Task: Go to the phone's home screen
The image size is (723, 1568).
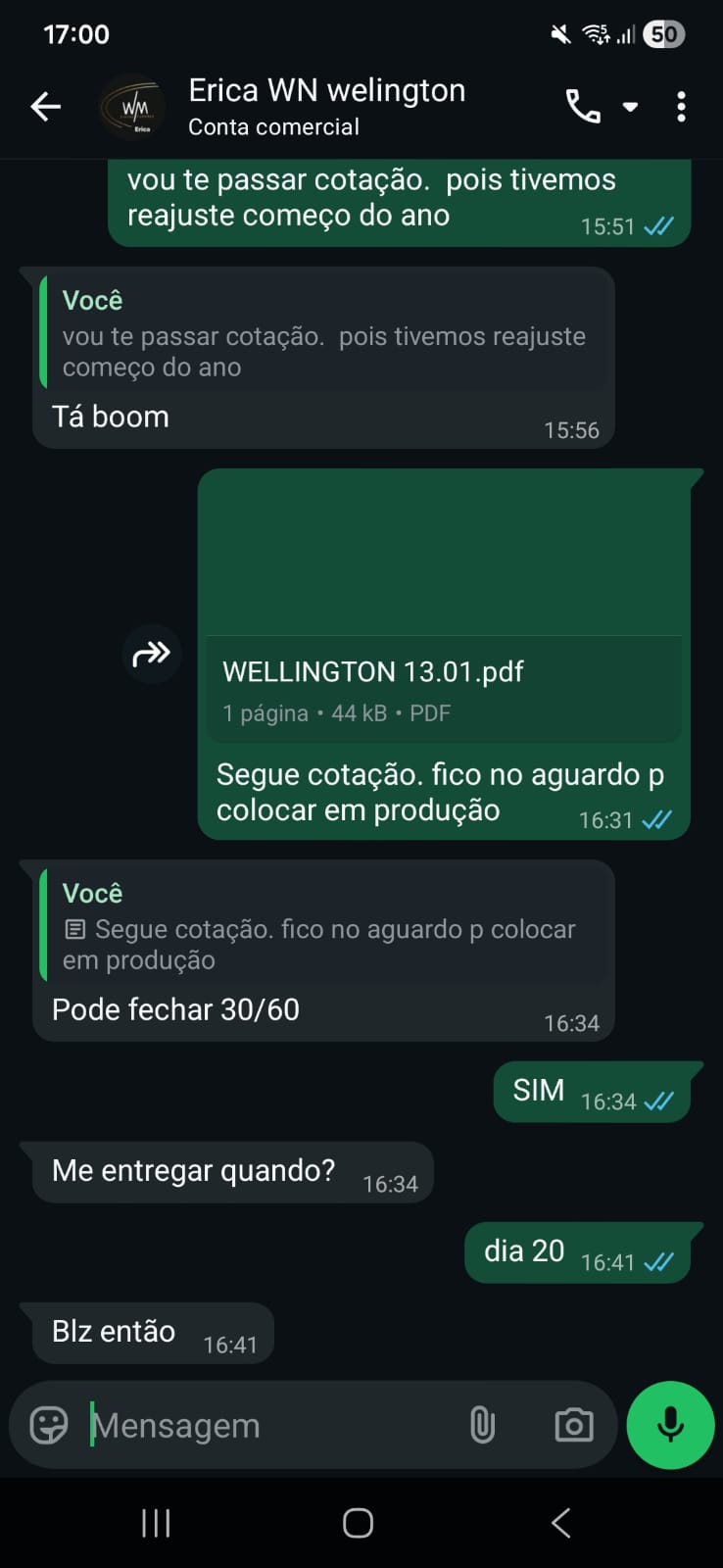Action: 358,1523
